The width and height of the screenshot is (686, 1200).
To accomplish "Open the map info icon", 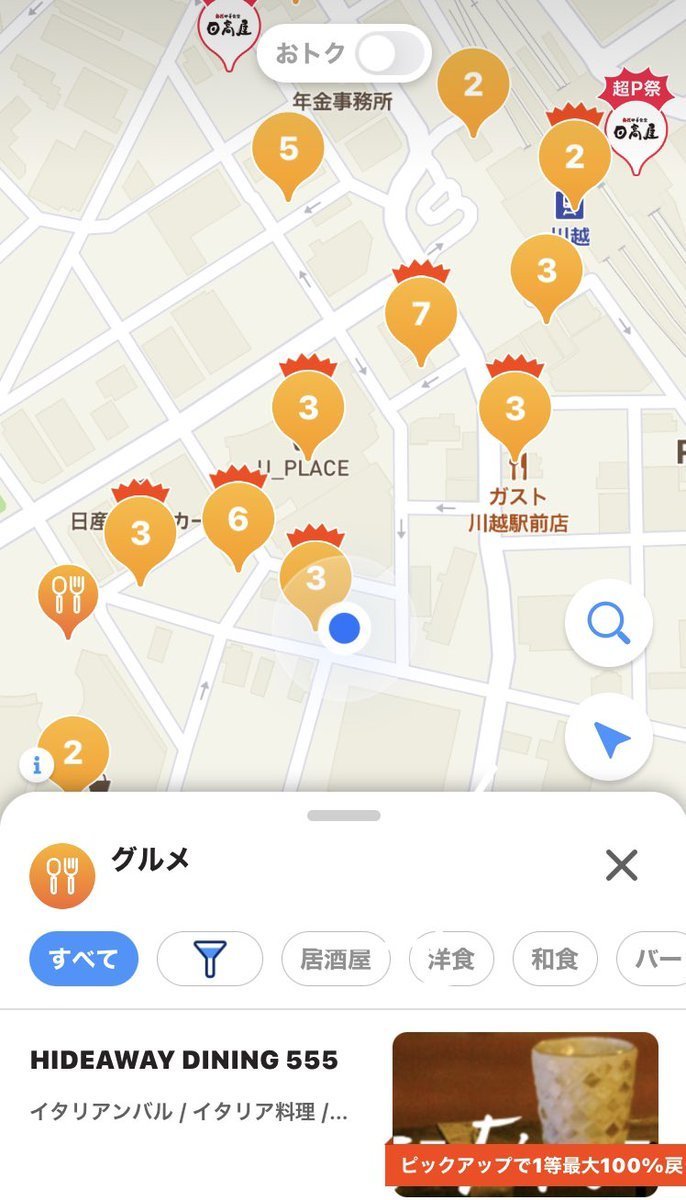I will click(37, 765).
